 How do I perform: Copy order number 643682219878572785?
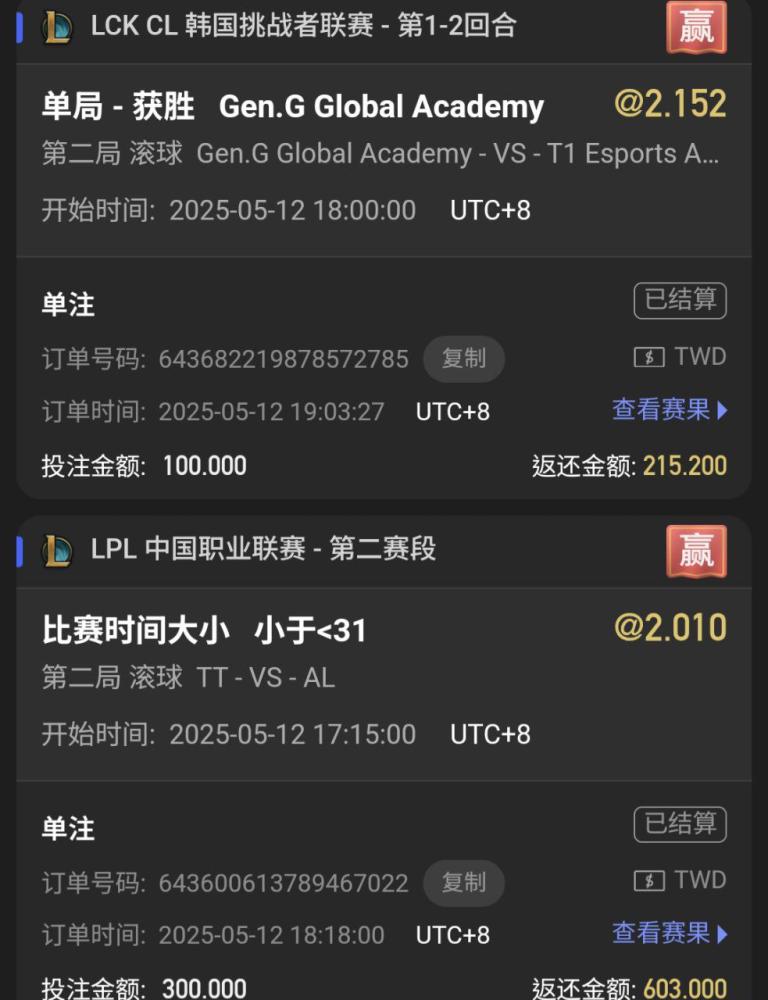(x=464, y=359)
